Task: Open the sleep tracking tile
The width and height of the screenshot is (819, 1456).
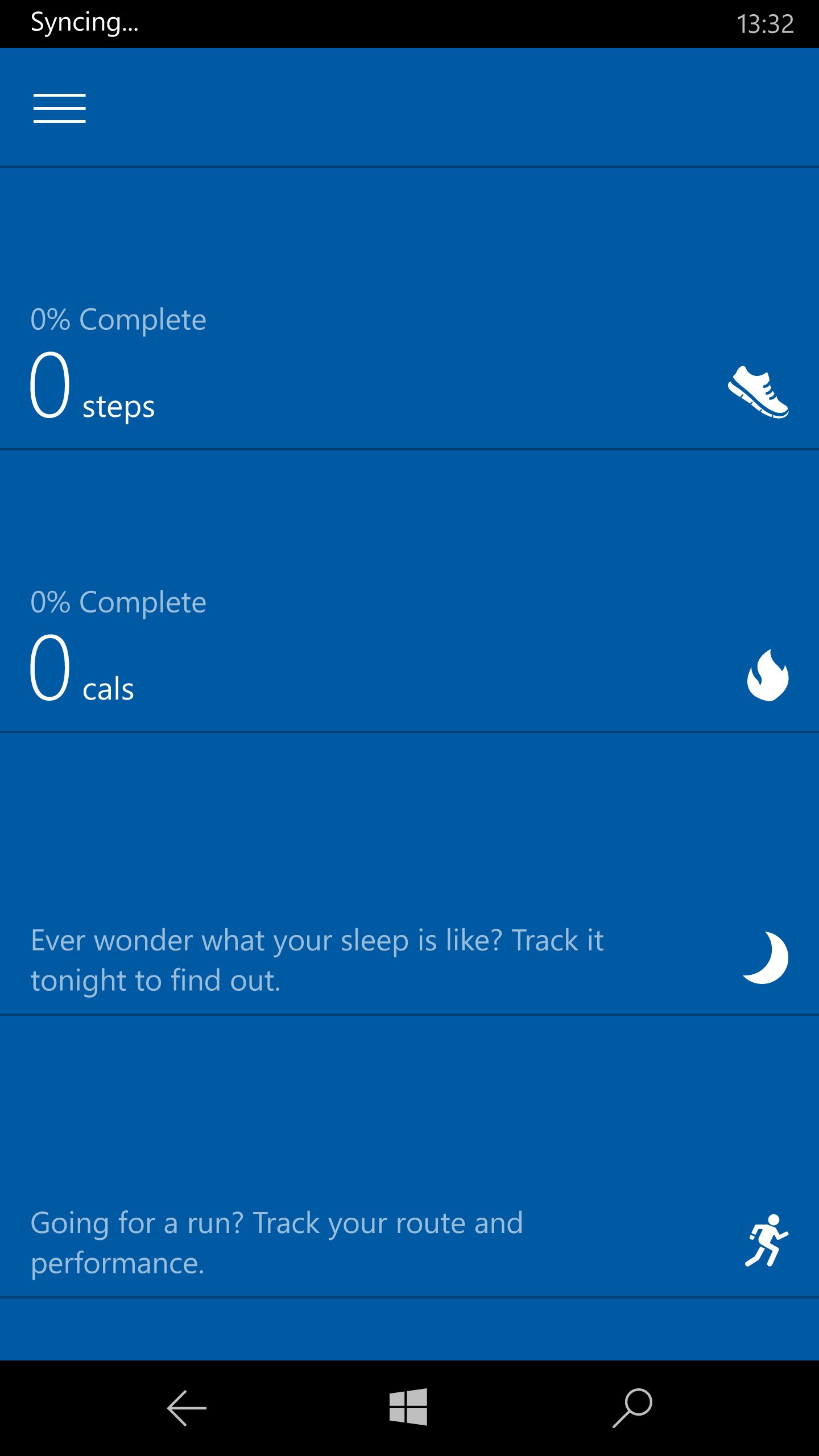Action: pyautogui.click(x=409, y=874)
